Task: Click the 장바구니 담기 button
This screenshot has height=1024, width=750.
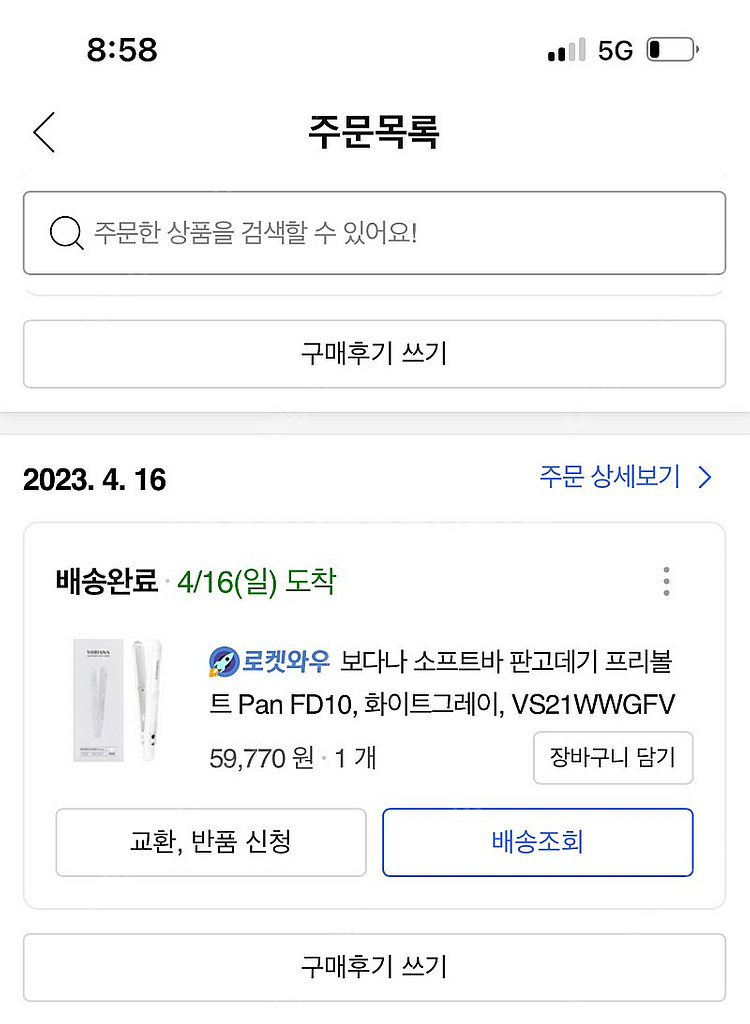Action: pyautogui.click(x=613, y=758)
